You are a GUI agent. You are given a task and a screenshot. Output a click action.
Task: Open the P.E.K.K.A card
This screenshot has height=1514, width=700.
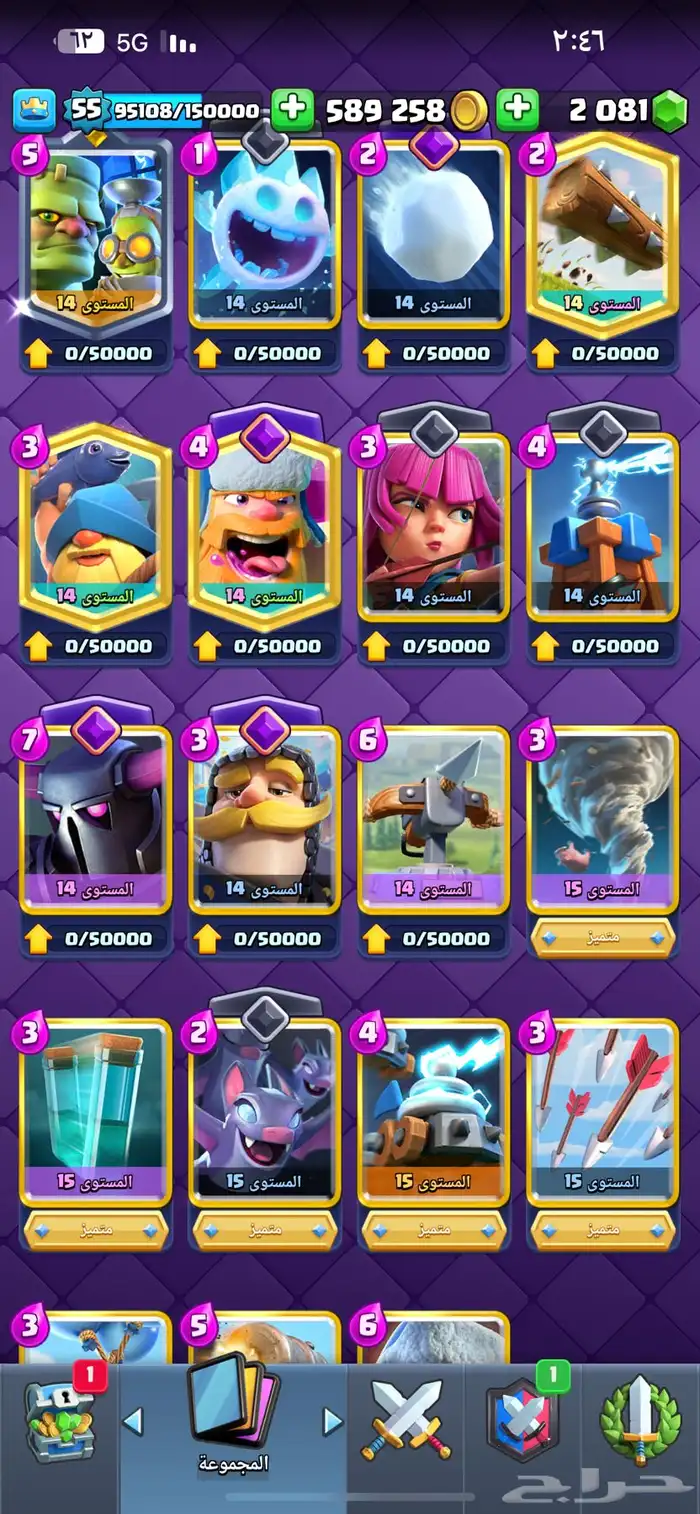pos(96,815)
